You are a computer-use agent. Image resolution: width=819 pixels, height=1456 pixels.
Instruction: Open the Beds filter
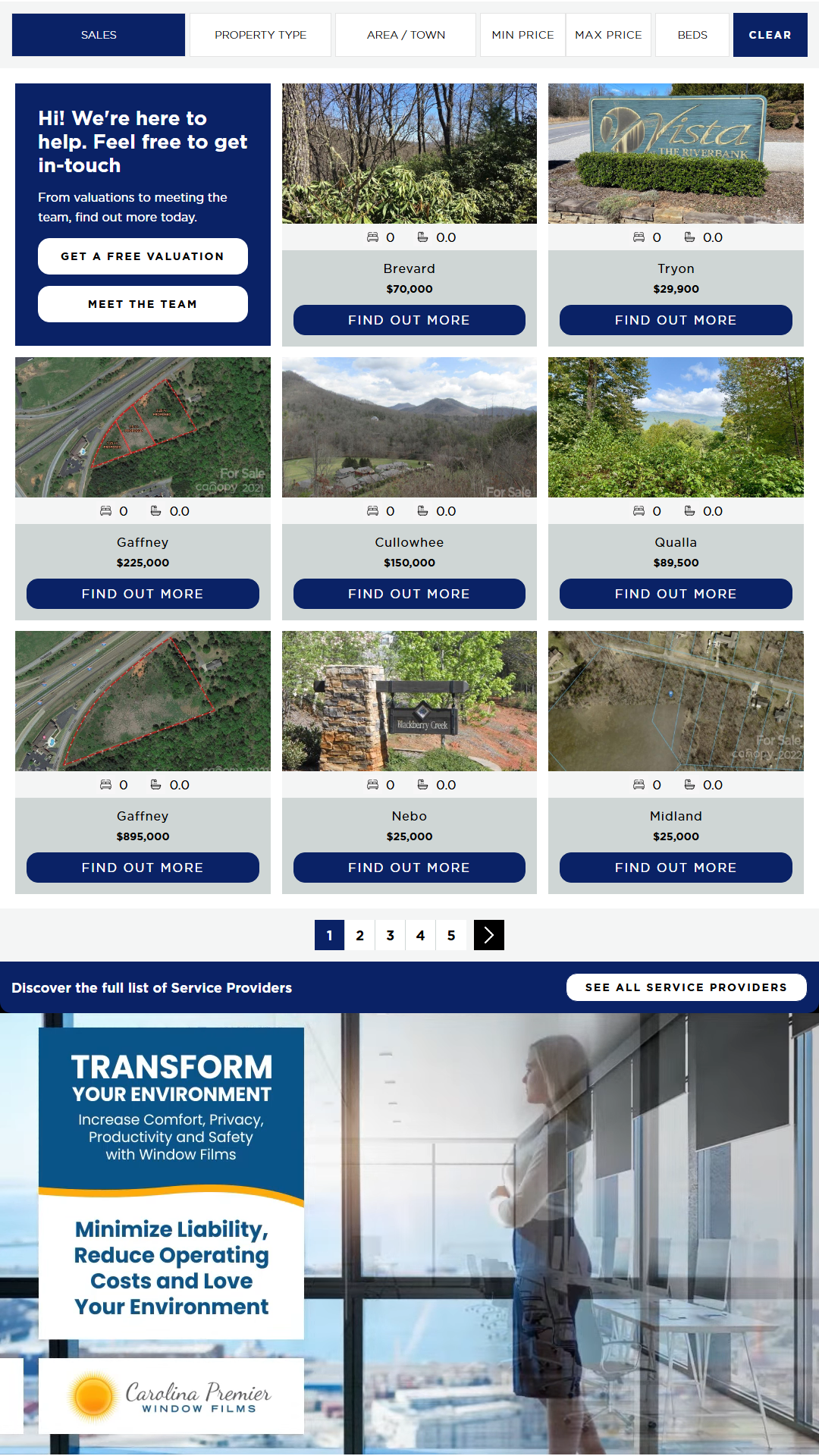tap(692, 35)
